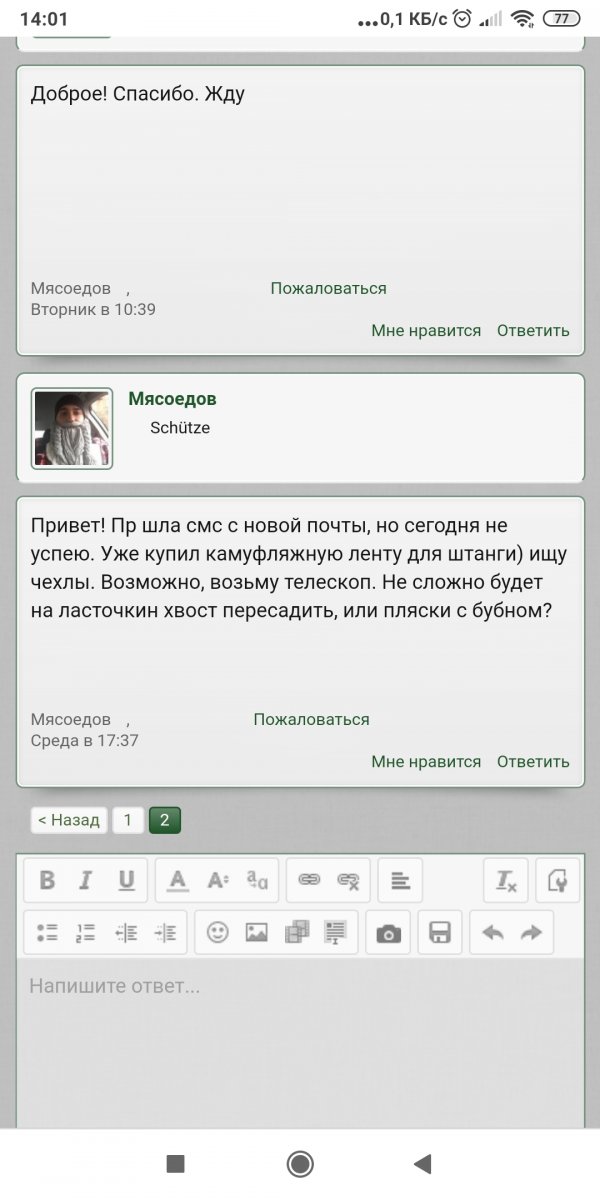Like the 'Доброе! Спасибо. Жду' message
The image size is (600, 1200).
click(426, 330)
